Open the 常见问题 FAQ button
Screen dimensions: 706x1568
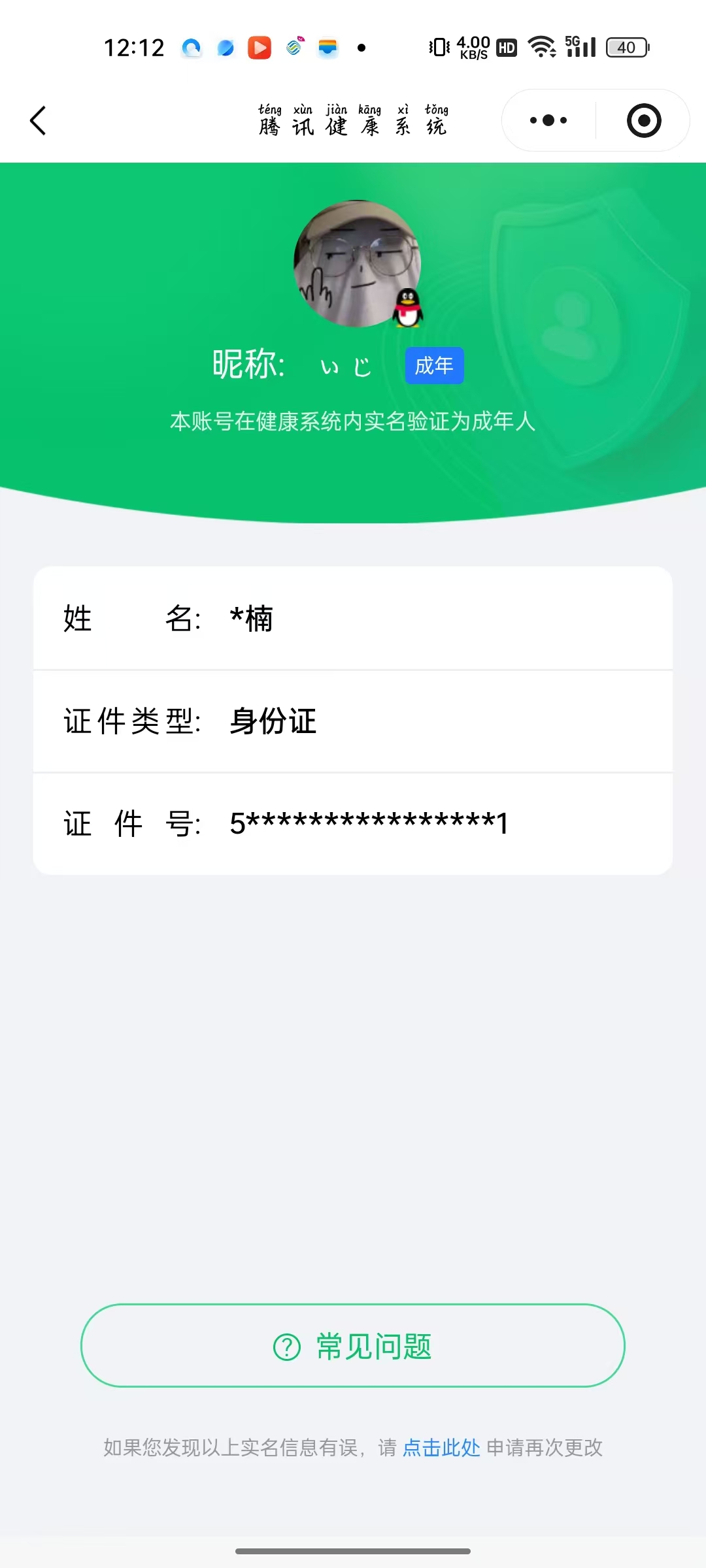(353, 1346)
